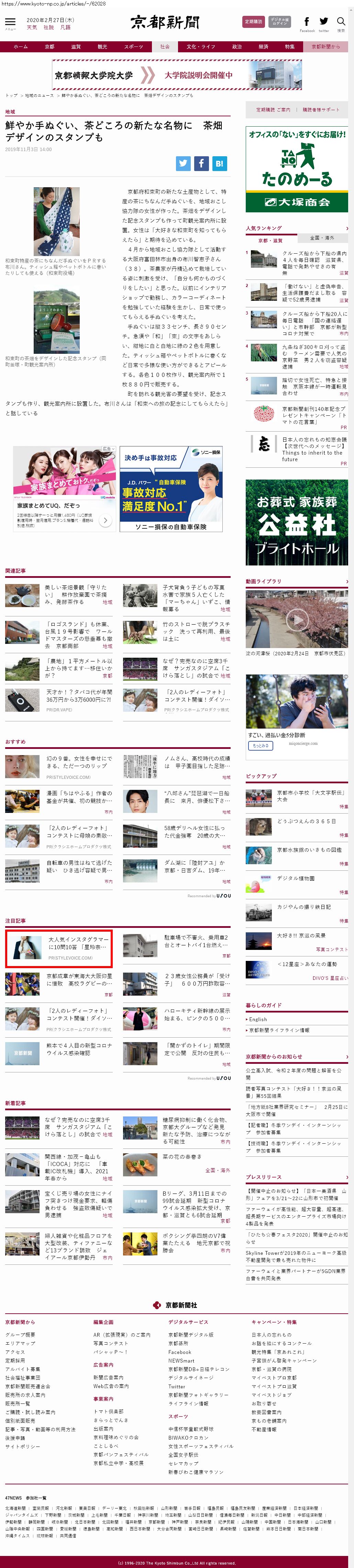Select the 政治 nav tab

click(236, 47)
